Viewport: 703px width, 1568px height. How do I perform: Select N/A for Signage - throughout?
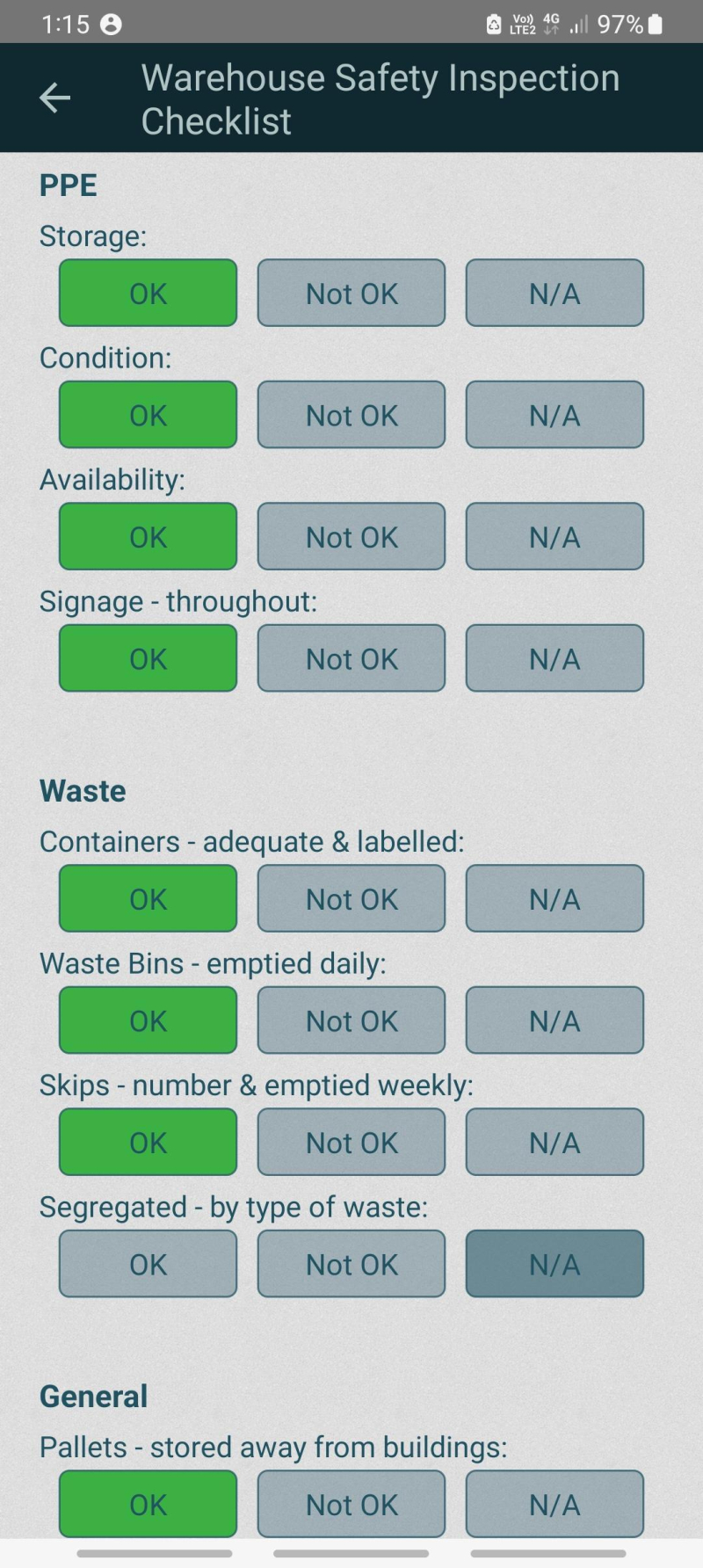click(x=554, y=657)
